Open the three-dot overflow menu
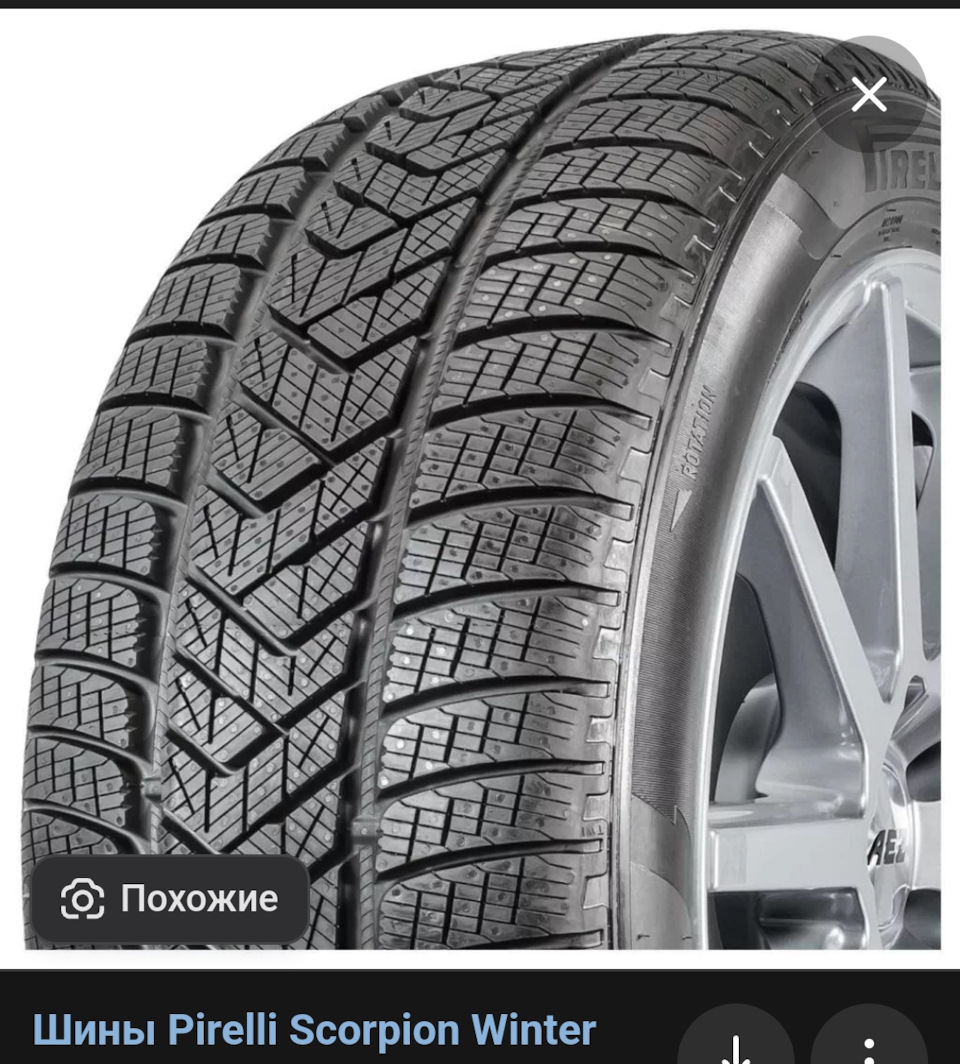The image size is (960, 1064). click(869, 1045)
